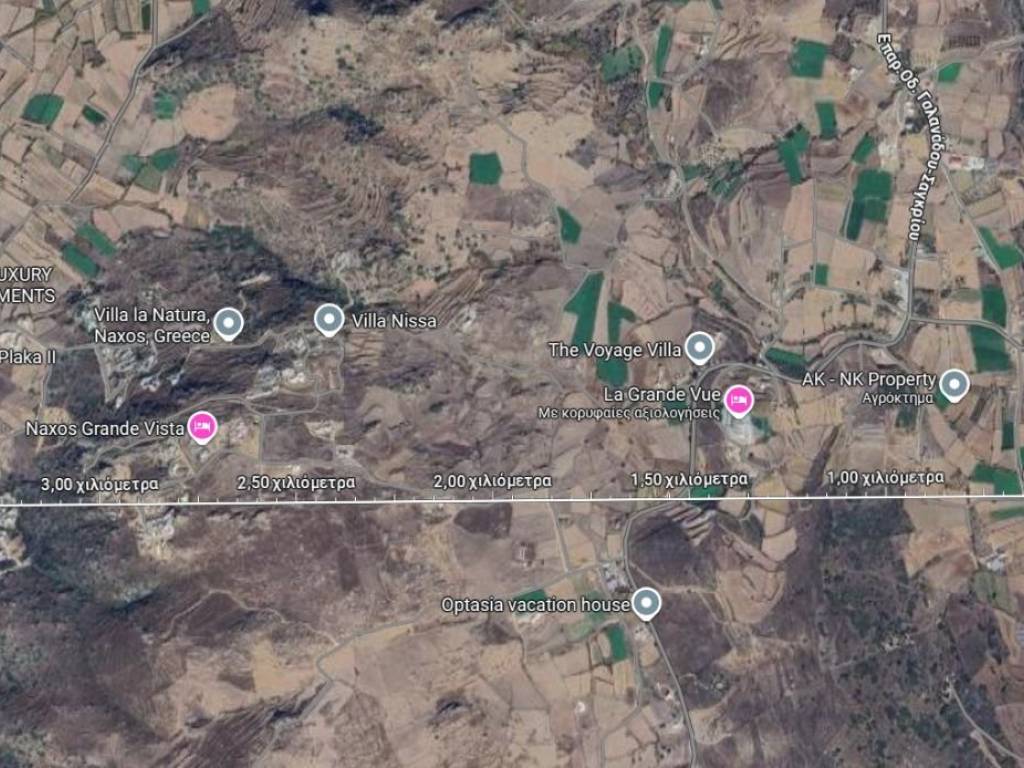The image size is (1024, 768).
Task: Open La Grande Vue hotel marker
Action: [x=738, y=400]
